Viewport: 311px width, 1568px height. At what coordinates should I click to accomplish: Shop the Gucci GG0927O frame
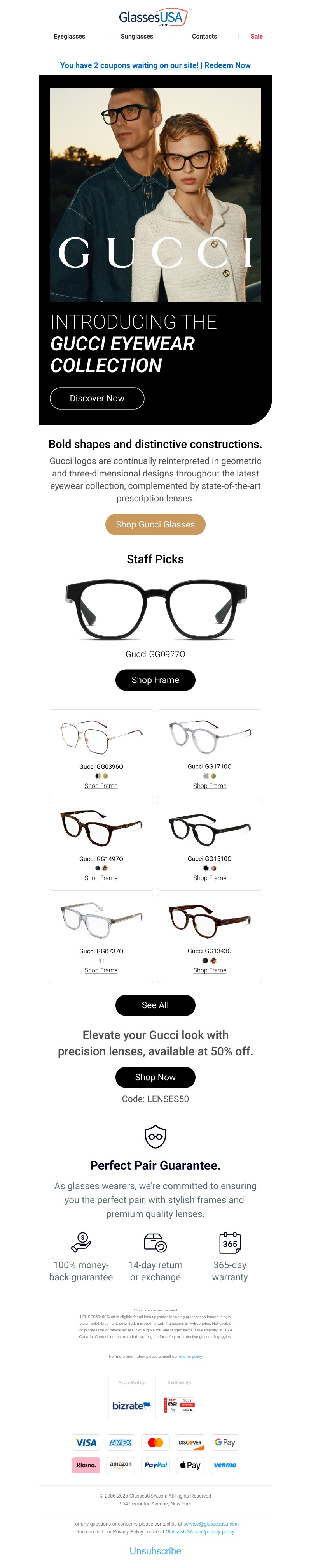coord(155,680)
